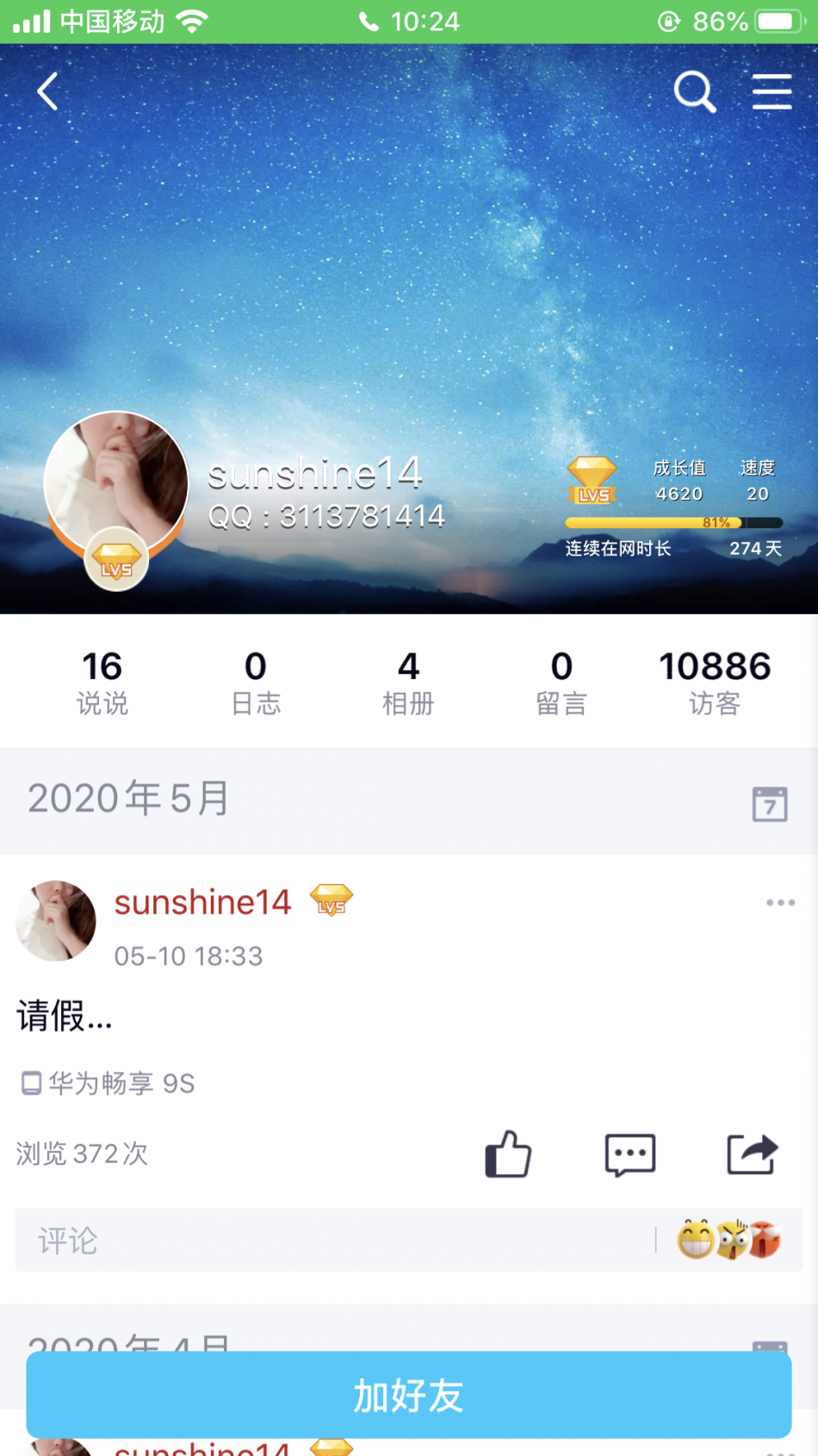The image size is (818, 1456).
Task: Comment on the 请假... post
Action: click(630, 1154)
